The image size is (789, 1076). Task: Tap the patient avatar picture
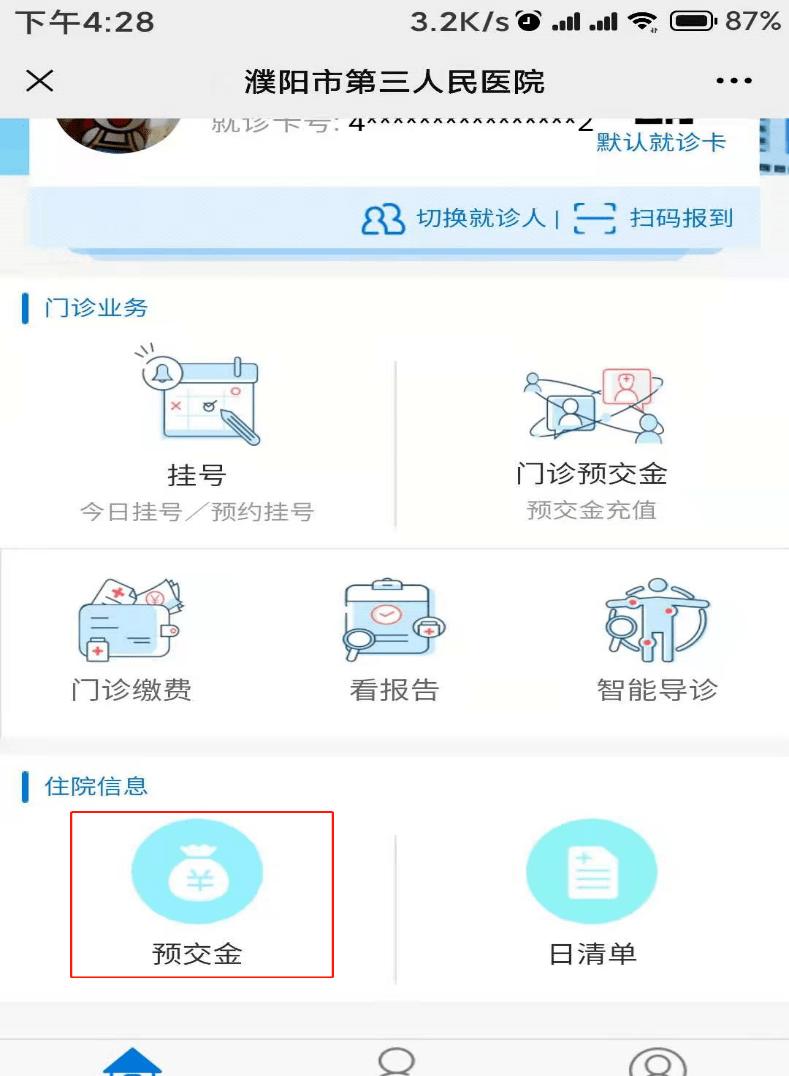click(118, 132)
